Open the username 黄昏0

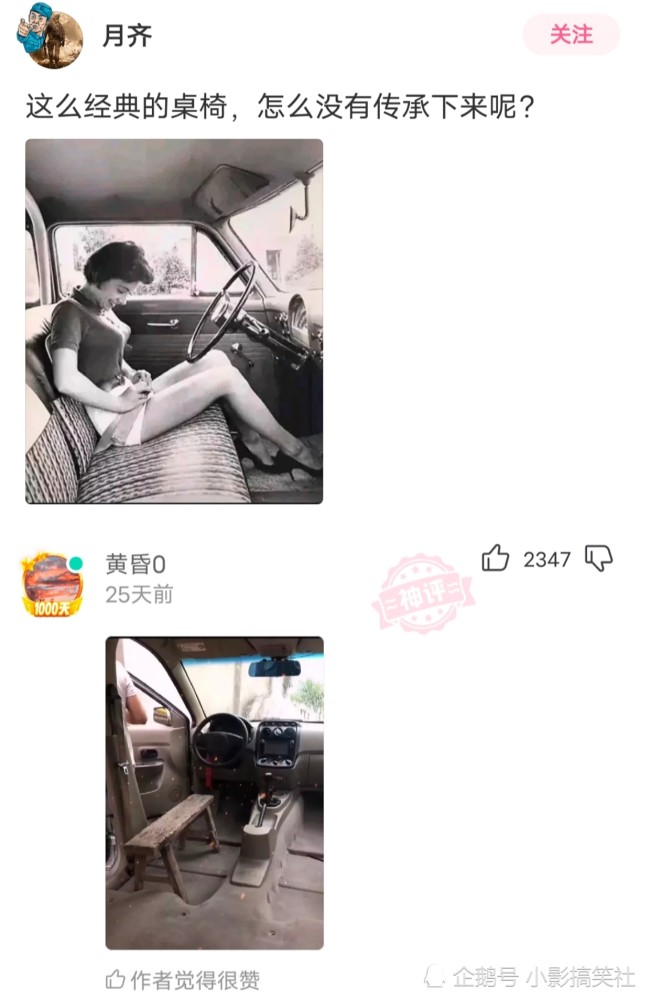tap(135, 564)
